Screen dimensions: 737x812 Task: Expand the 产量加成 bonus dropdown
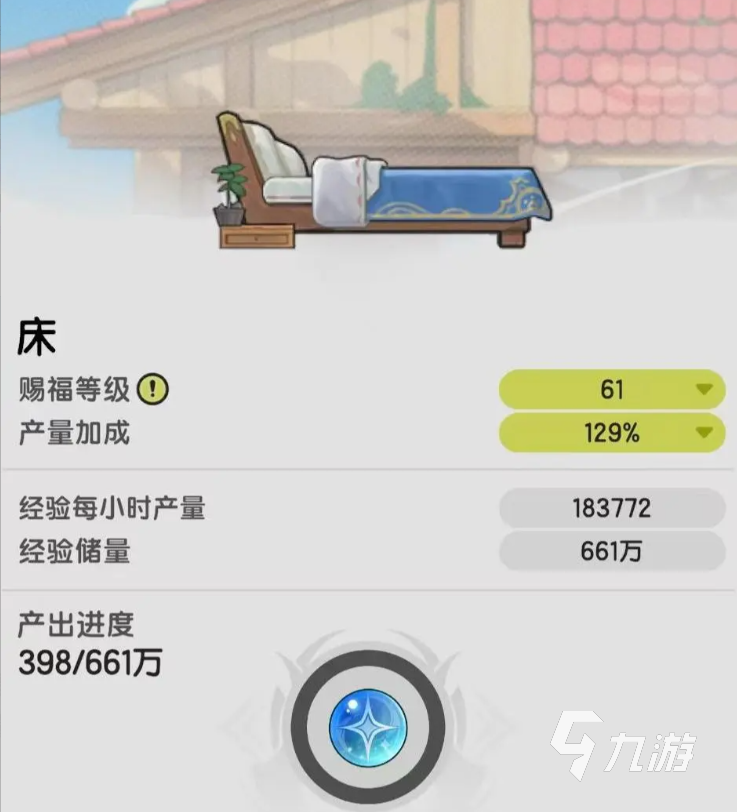(x=611, y=433)
